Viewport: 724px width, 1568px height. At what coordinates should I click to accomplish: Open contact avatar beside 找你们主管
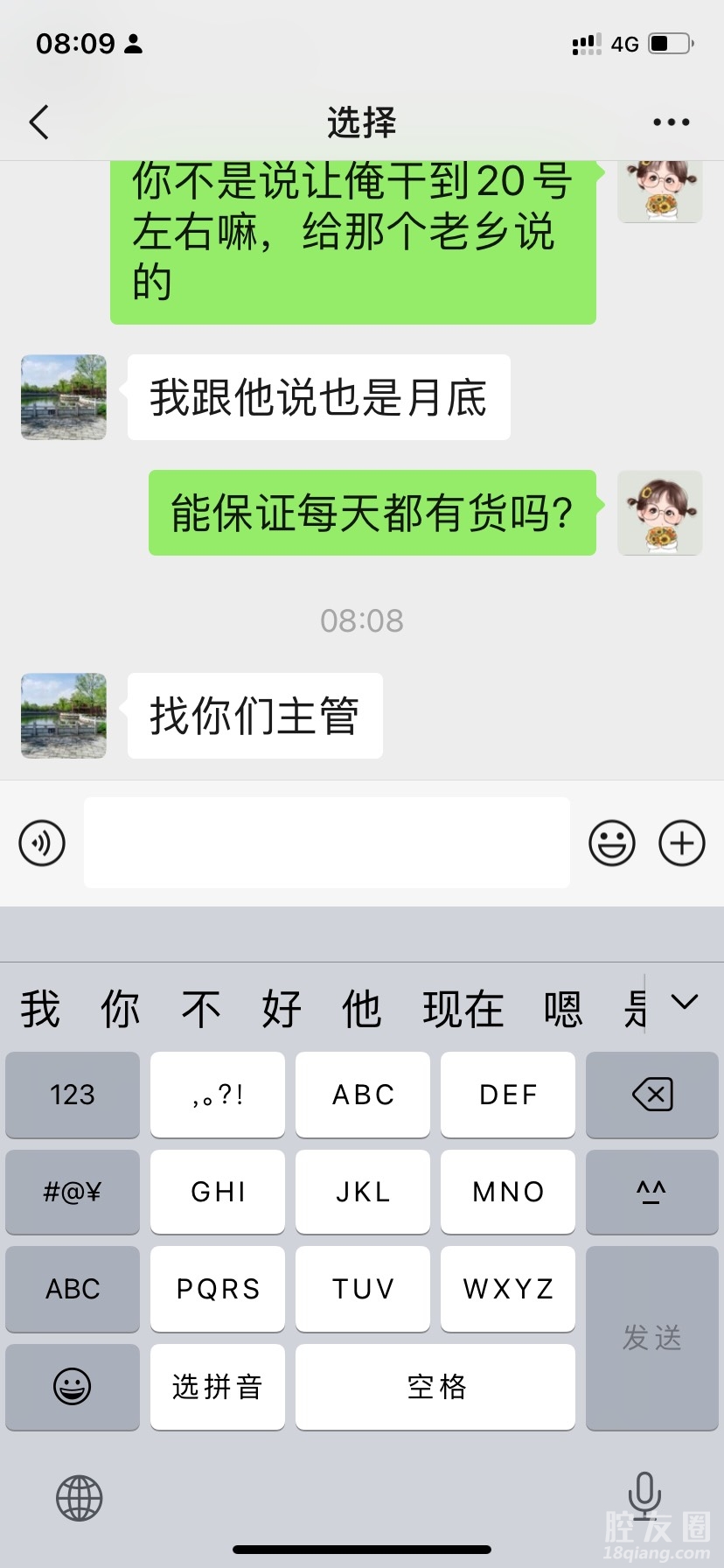64,715
